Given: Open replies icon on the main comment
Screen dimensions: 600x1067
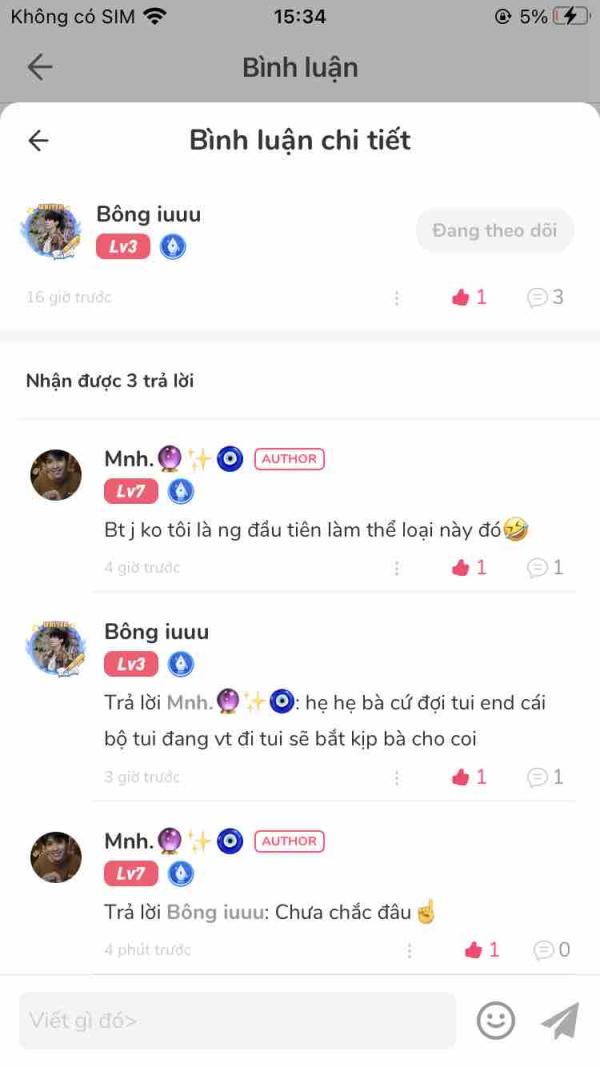Looking at the screenshot, I should click(x=537, y=297).
